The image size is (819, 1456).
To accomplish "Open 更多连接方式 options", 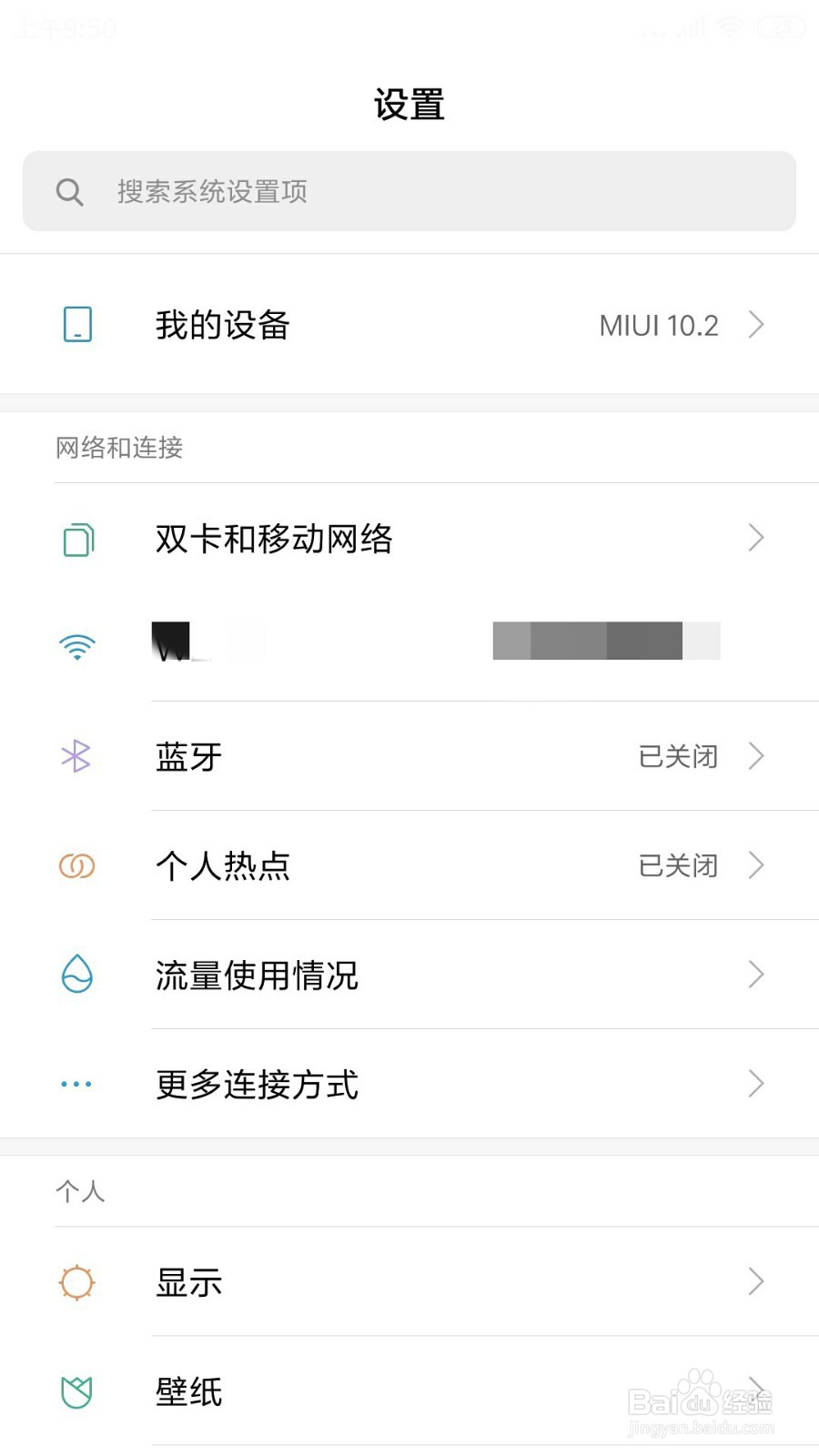I will 409,1084.
